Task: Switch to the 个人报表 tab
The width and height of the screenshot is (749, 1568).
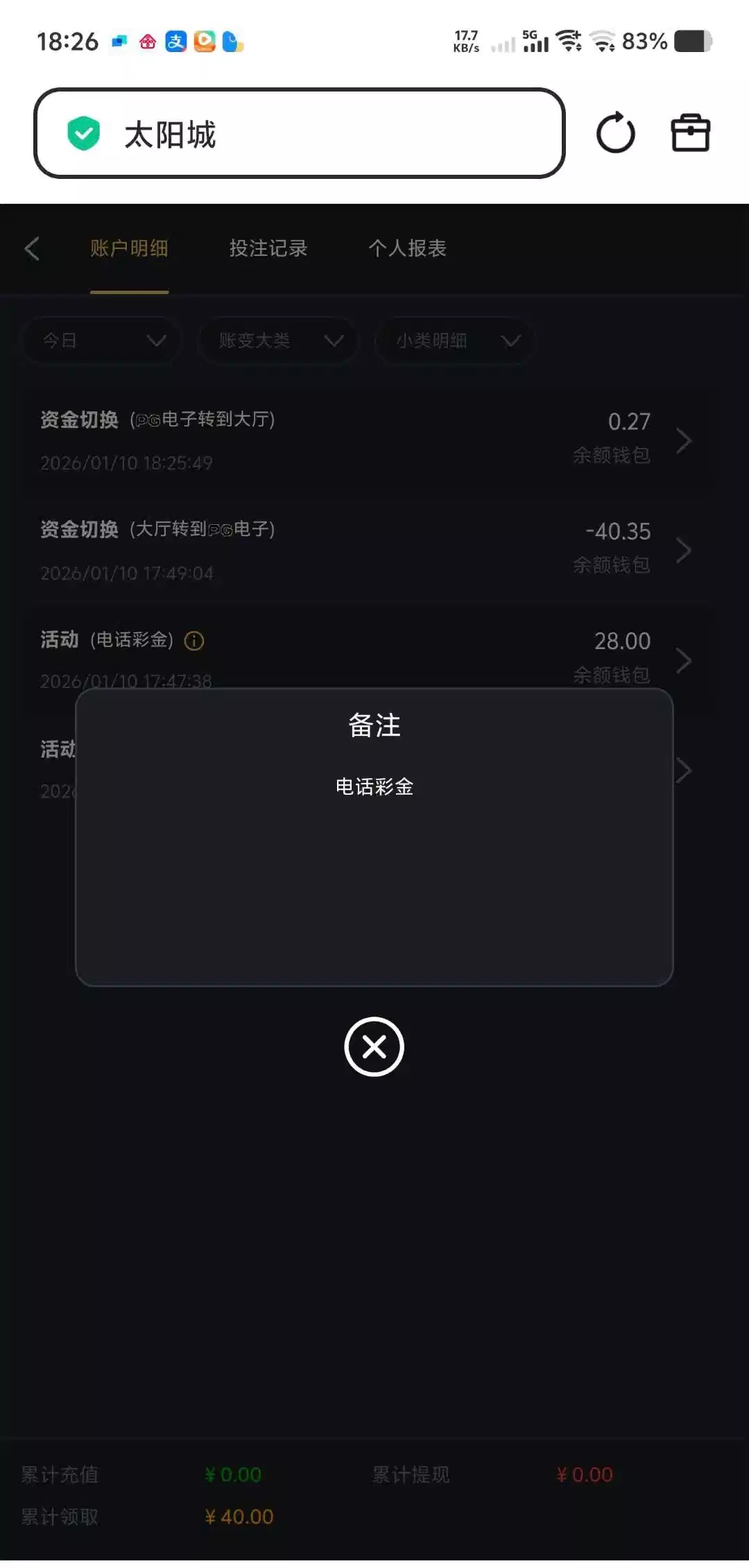Action: coord(407,248)
